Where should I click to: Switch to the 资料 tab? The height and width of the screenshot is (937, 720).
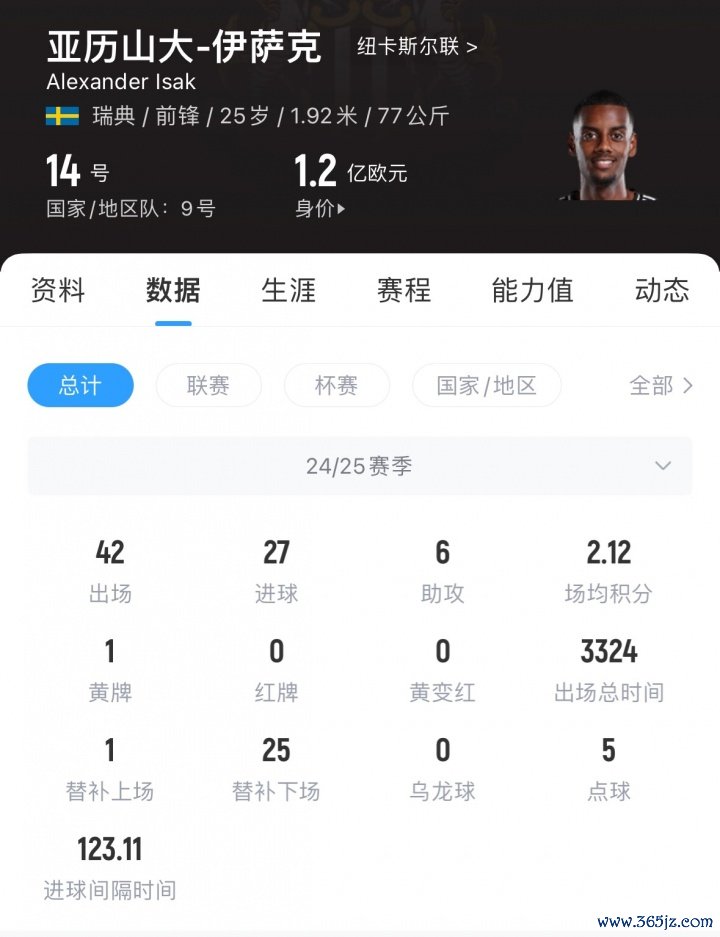pos(58,291)
